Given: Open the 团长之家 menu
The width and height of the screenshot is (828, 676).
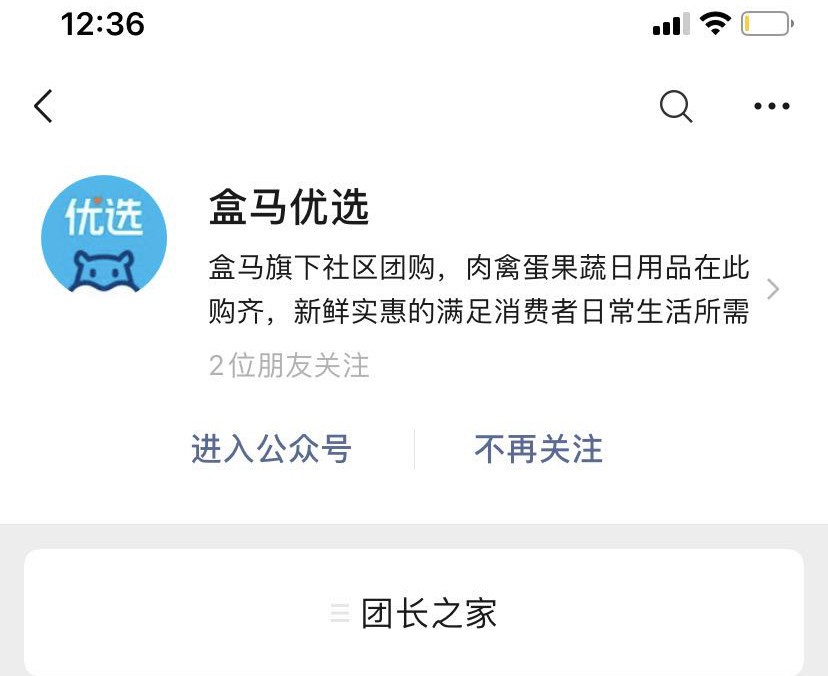Looking at the screenshot, I should pos(414,613).
